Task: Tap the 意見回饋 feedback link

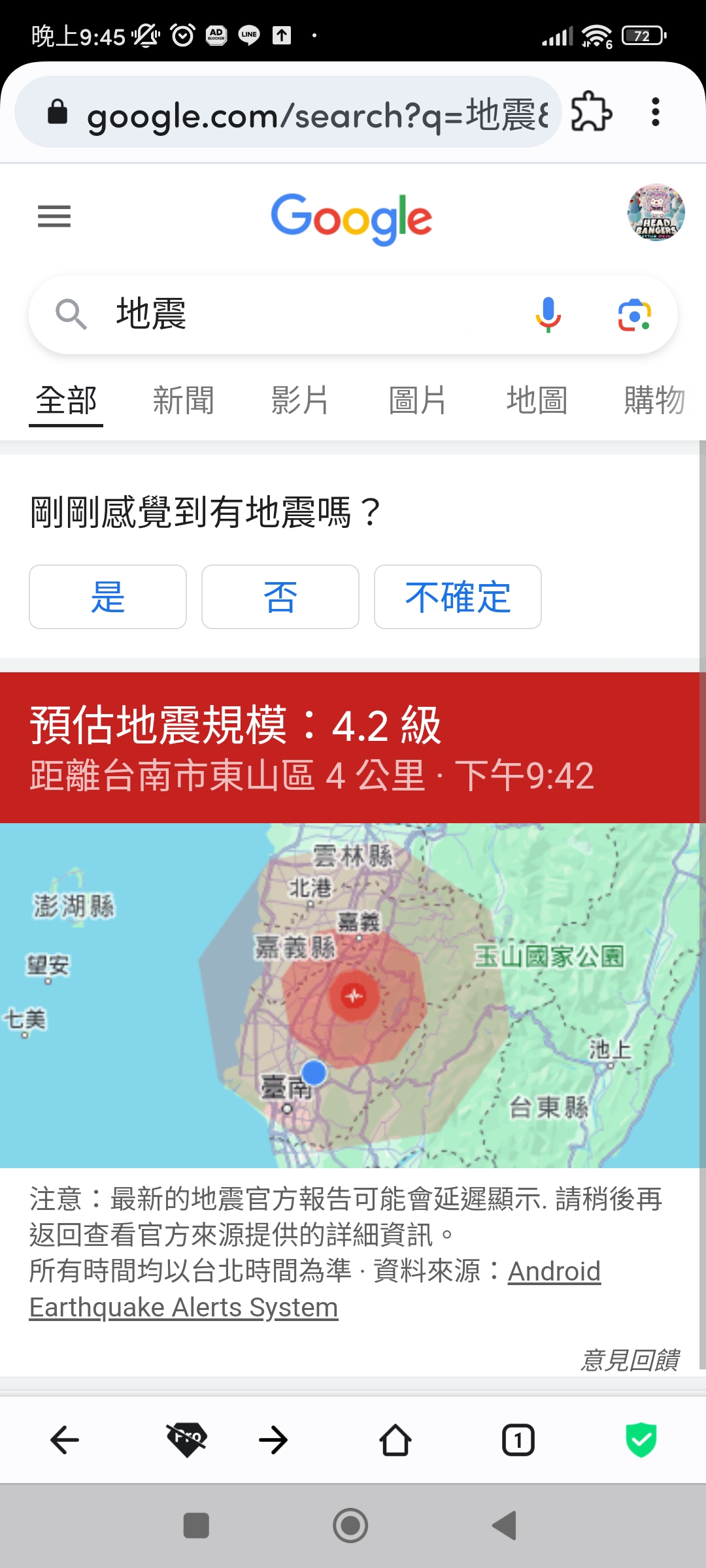Action: pyautogui.click(x=630, y=1360)
